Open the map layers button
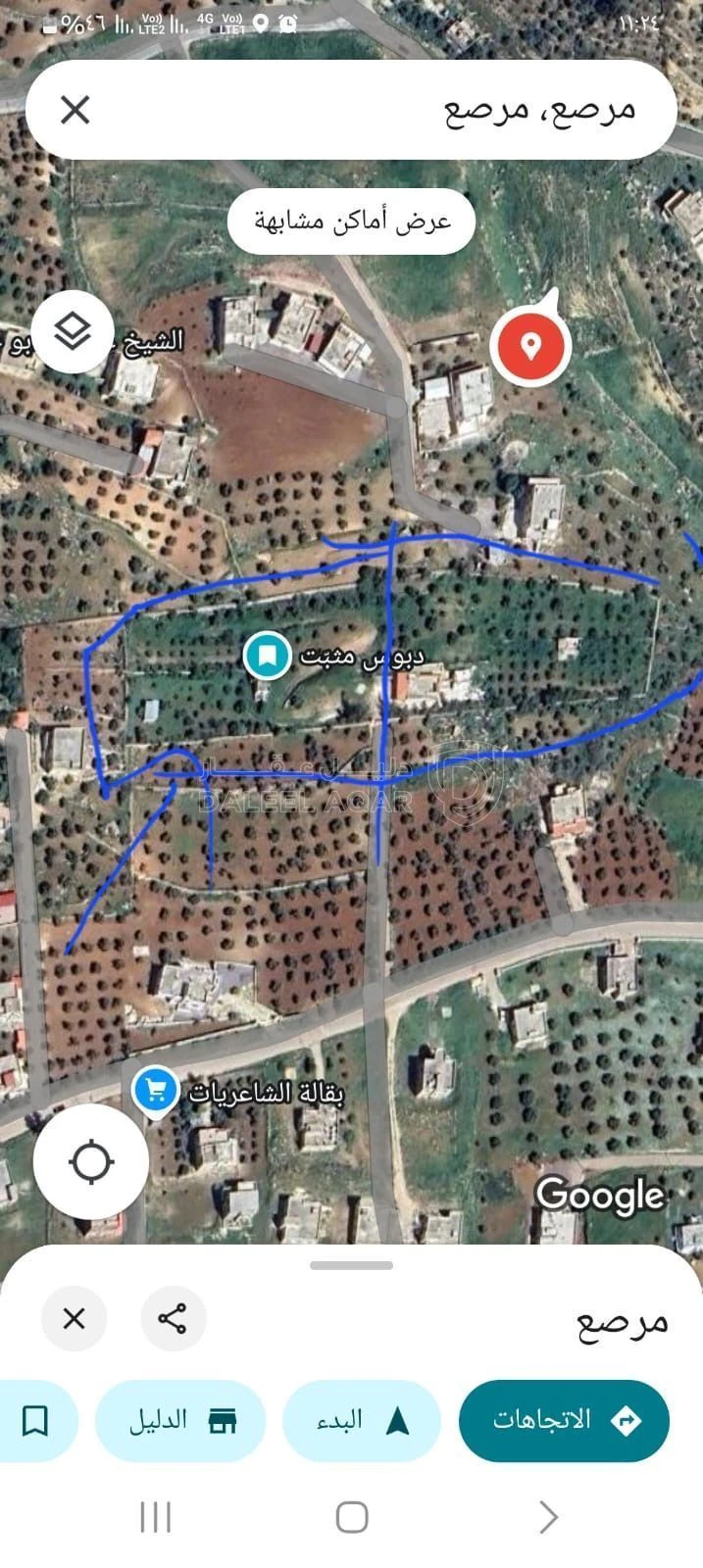This screenshot has width=703, height=1568. pyautogui.click(x=73, y=332)
